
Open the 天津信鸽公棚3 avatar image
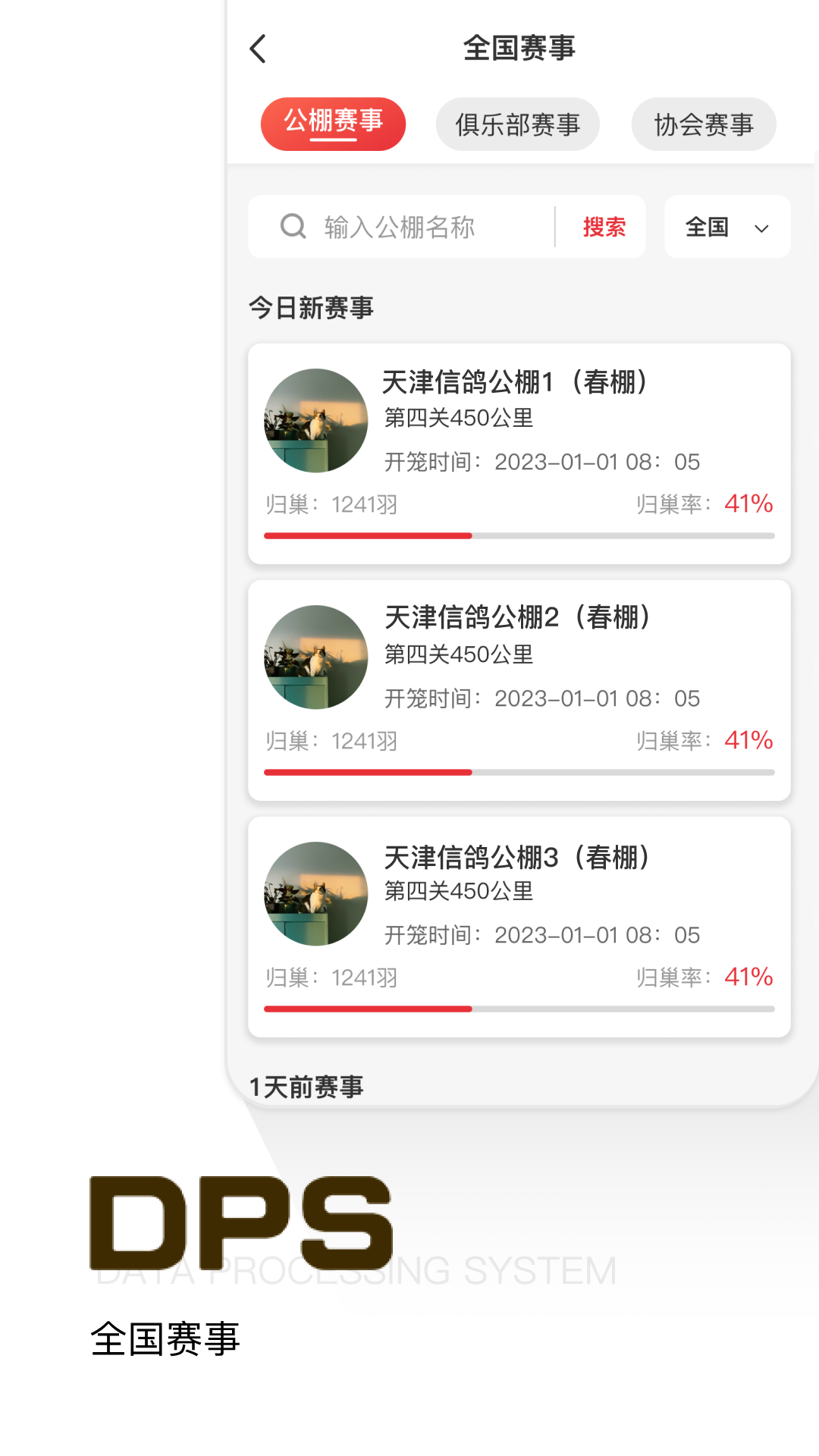315,896
